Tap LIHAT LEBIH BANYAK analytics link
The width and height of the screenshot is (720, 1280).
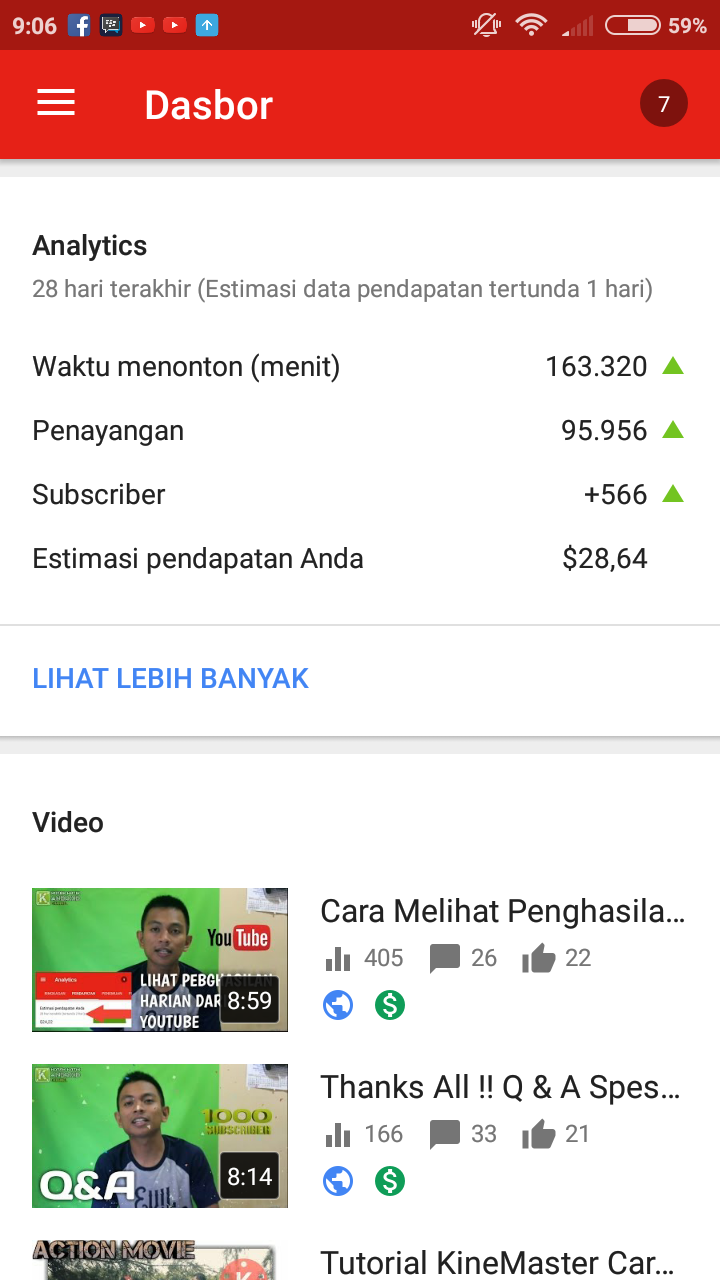[x=170, y=678]
